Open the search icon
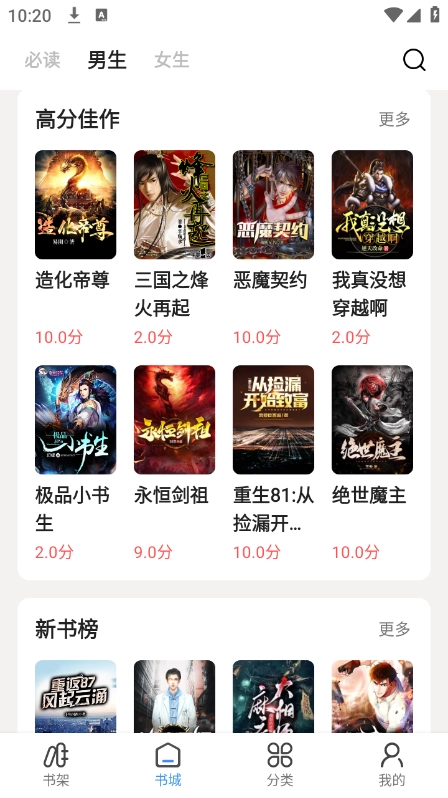Viewport: 448px width, 798px height. 414,60
